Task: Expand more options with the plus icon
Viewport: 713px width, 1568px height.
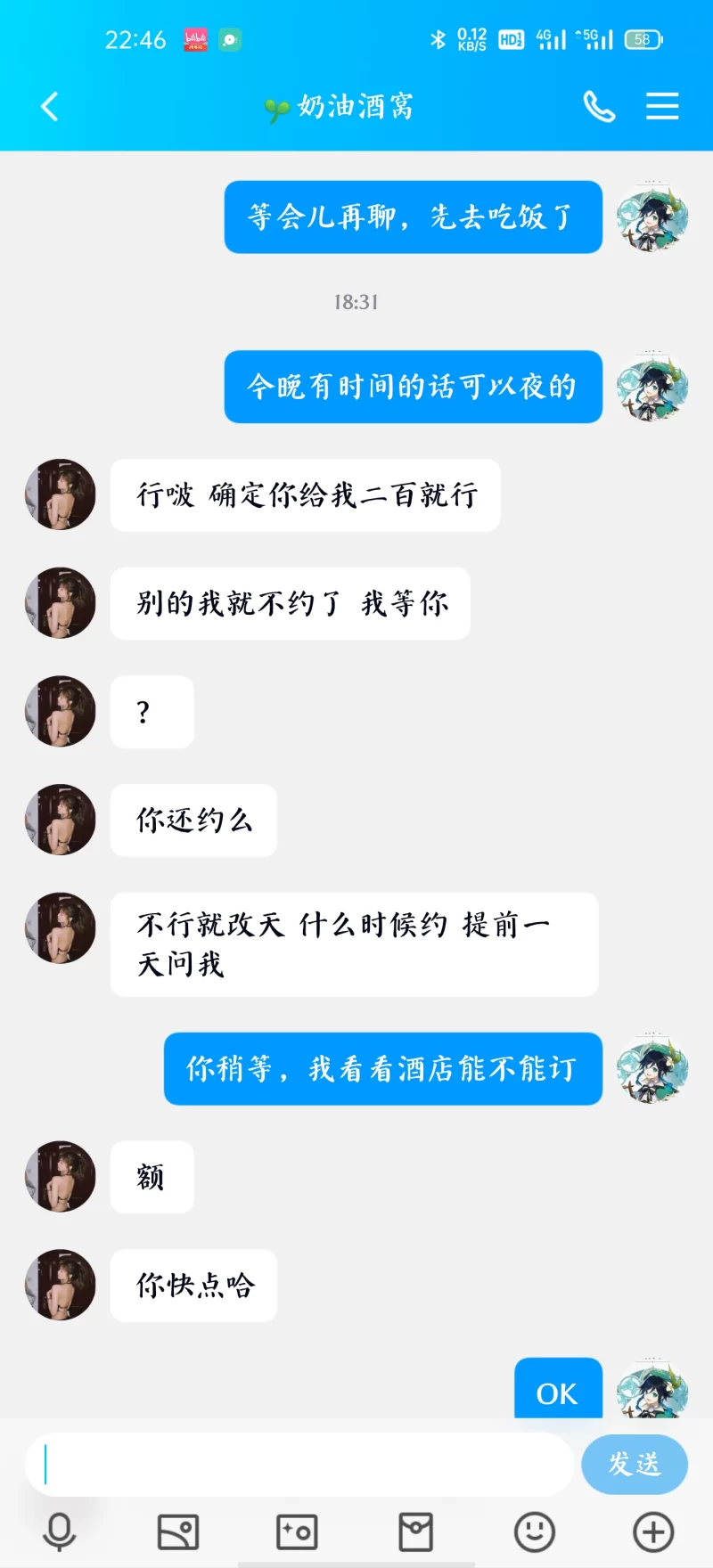Action: pos(653,1532)
